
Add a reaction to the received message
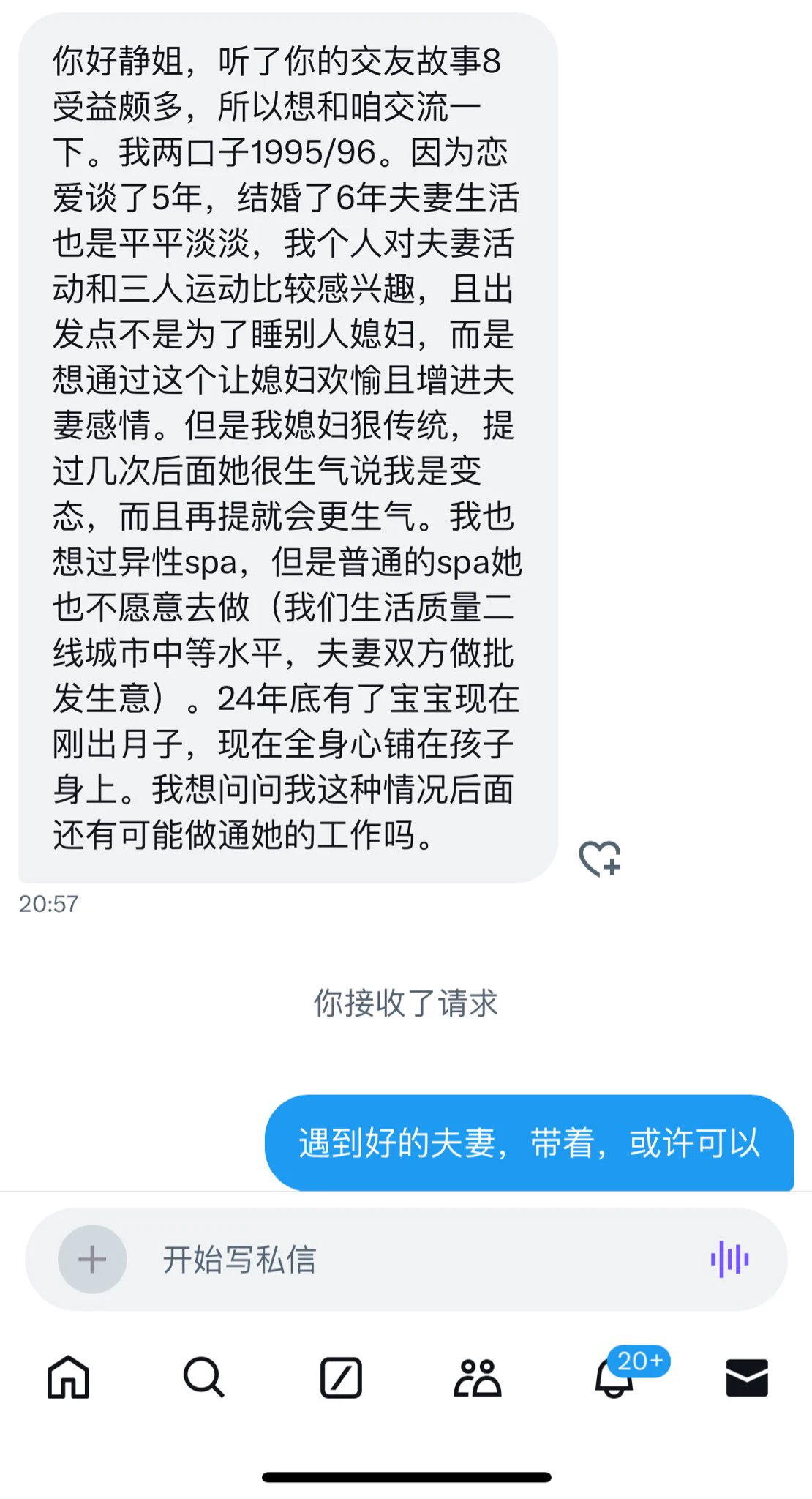pos(599,858)
